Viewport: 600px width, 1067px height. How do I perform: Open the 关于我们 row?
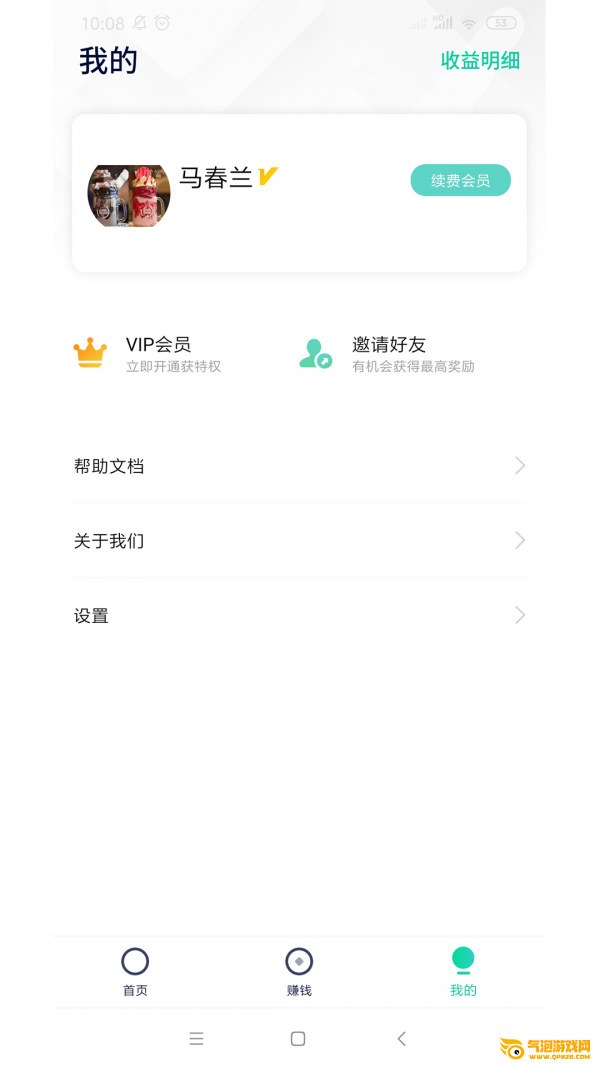[299, 541]
